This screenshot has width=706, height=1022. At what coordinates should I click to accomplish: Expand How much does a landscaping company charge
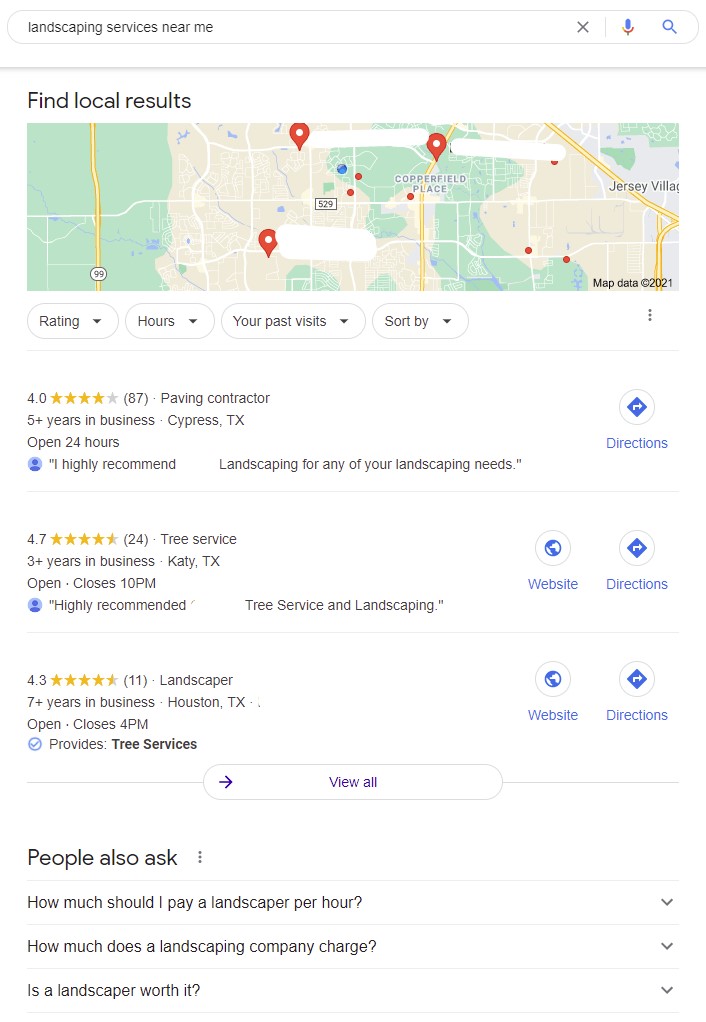pos(352,946)
